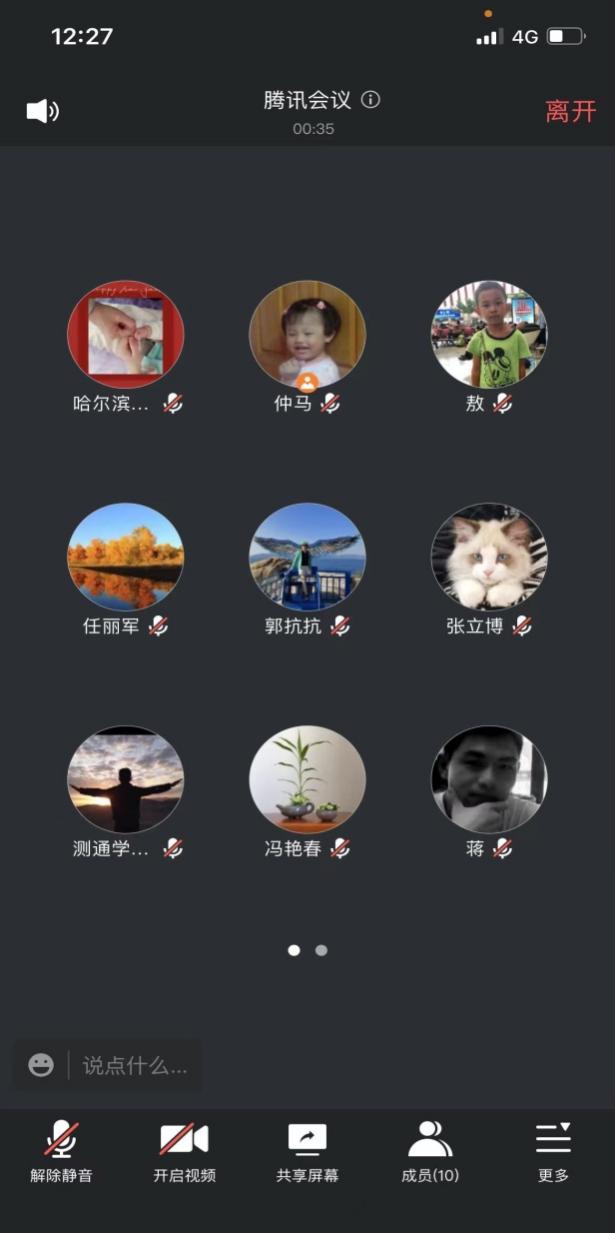Open the emoji picker in chat bar
The height and width of the screenshot is (1233, 615).
[41, 1065]
